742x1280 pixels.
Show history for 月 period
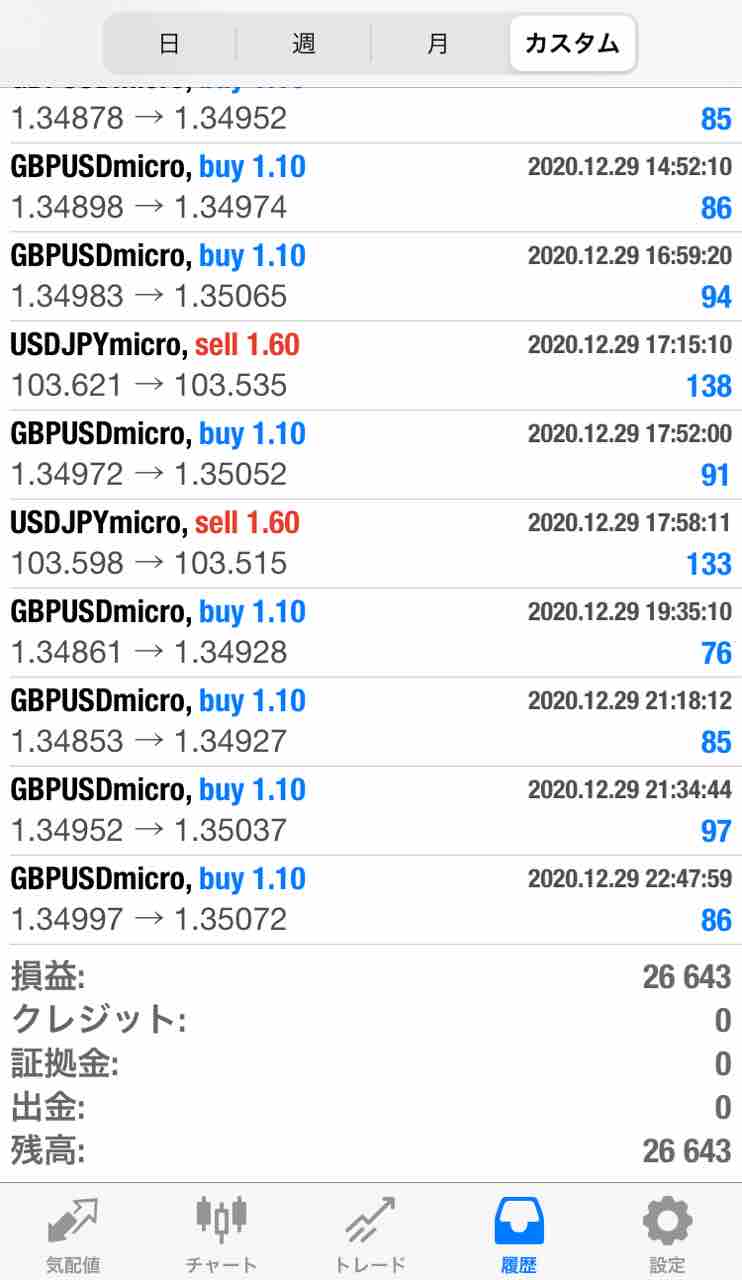[438, 44]
